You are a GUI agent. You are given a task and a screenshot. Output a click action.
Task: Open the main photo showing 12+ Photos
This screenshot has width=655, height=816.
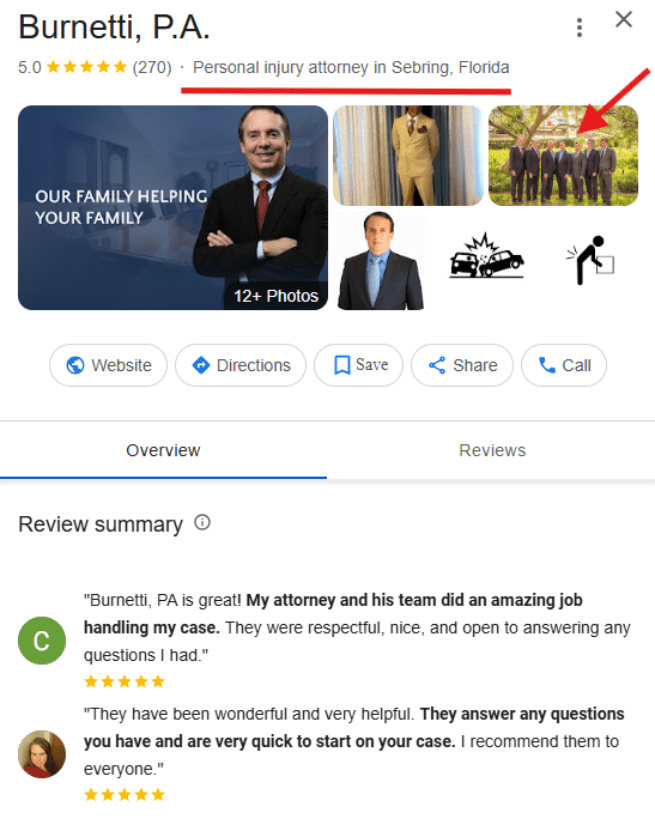[173, 207]
